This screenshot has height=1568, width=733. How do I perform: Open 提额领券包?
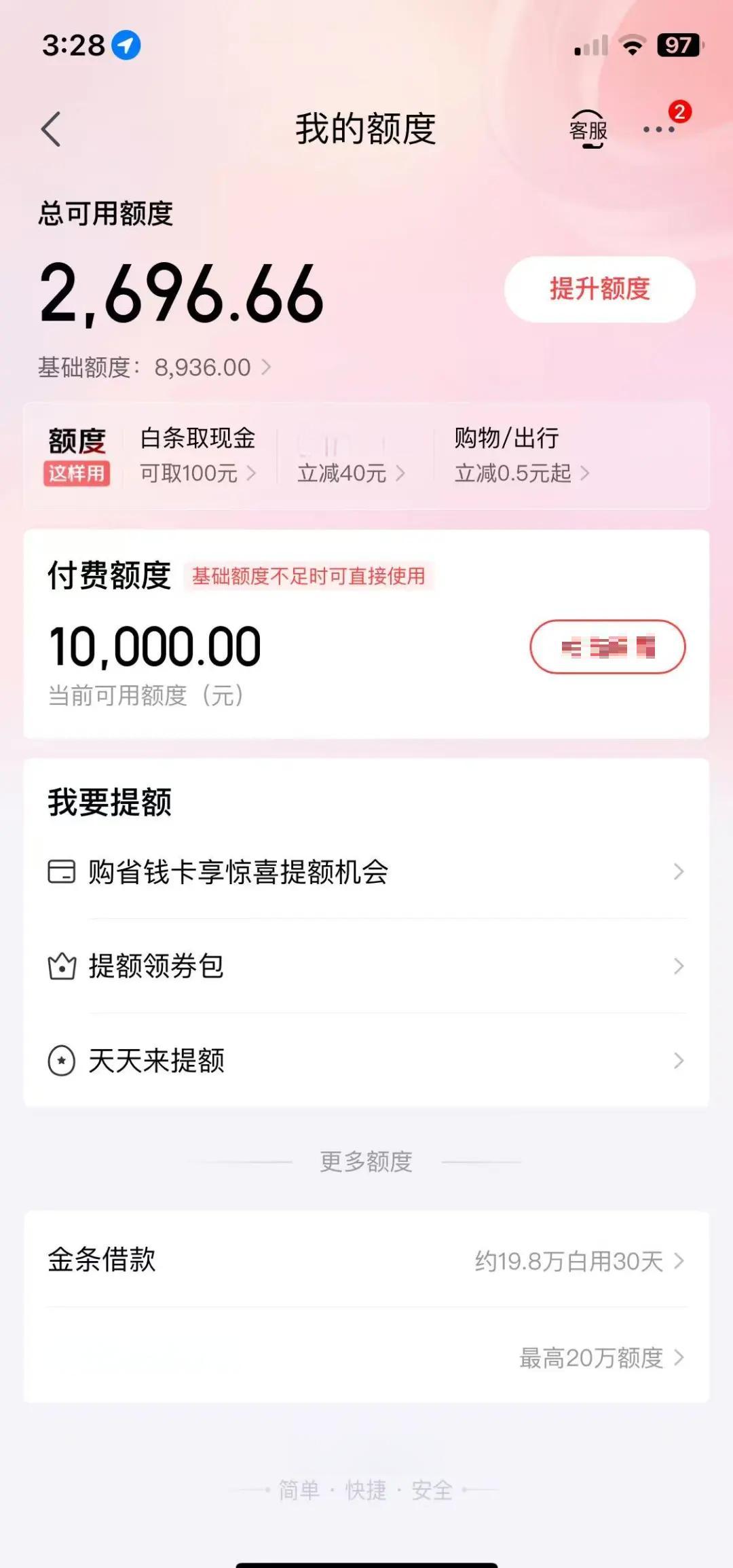point(366,966)
